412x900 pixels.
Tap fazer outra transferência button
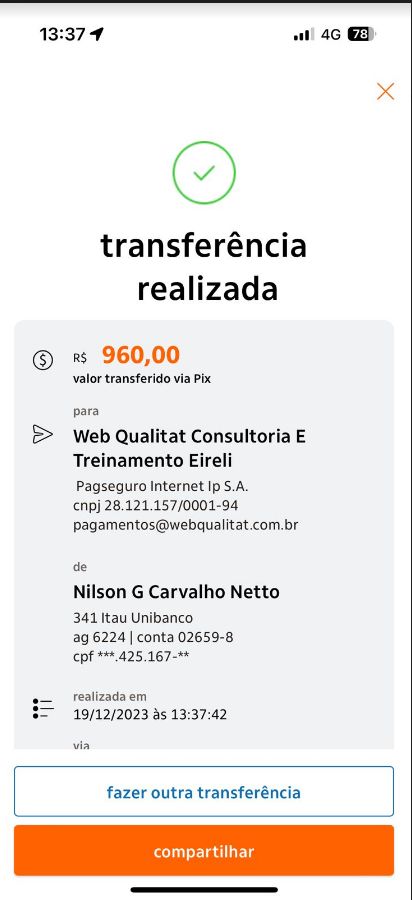click(204, 792)
